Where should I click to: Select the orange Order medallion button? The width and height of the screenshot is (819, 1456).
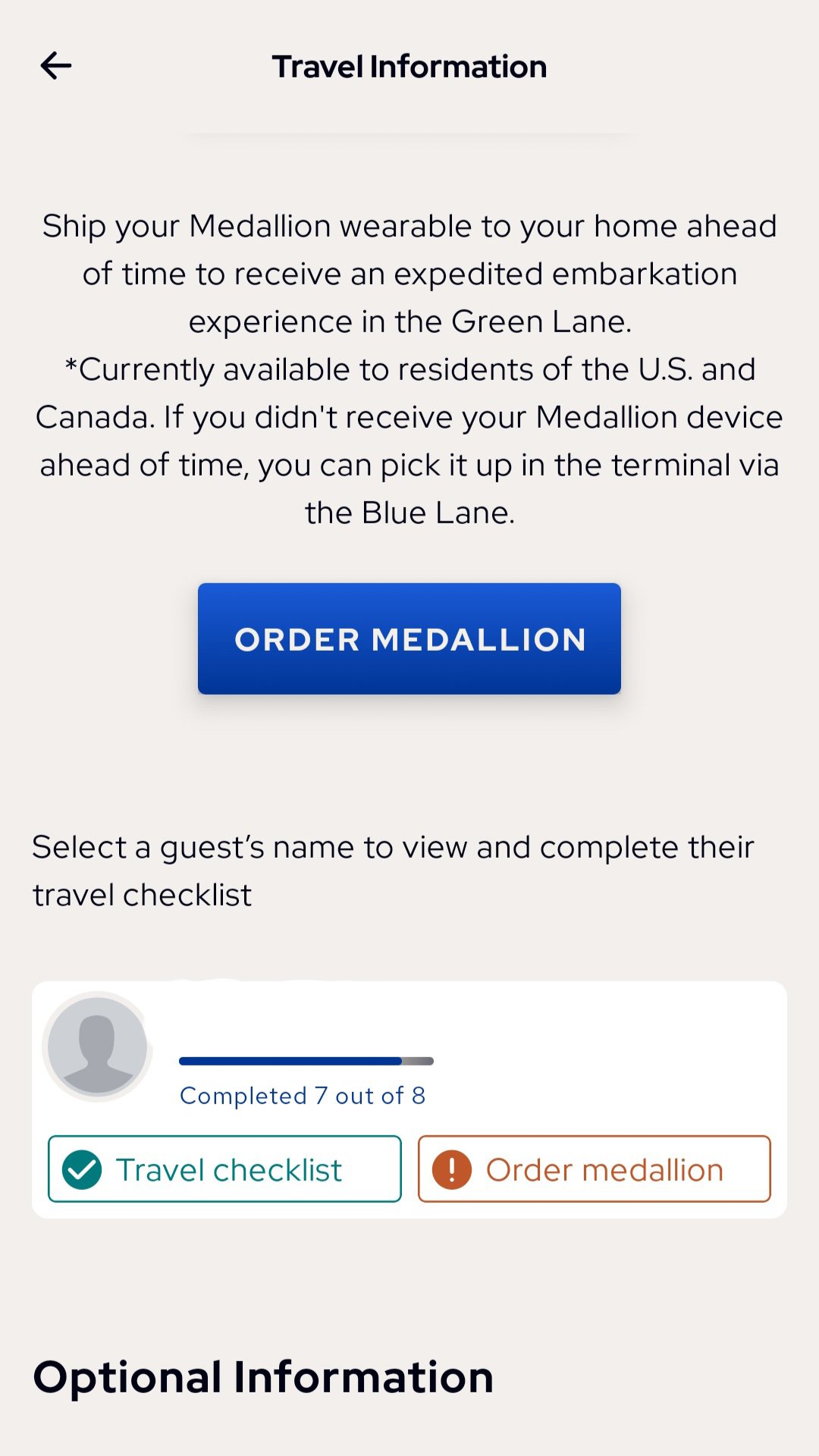click(x=595, y=1169)
